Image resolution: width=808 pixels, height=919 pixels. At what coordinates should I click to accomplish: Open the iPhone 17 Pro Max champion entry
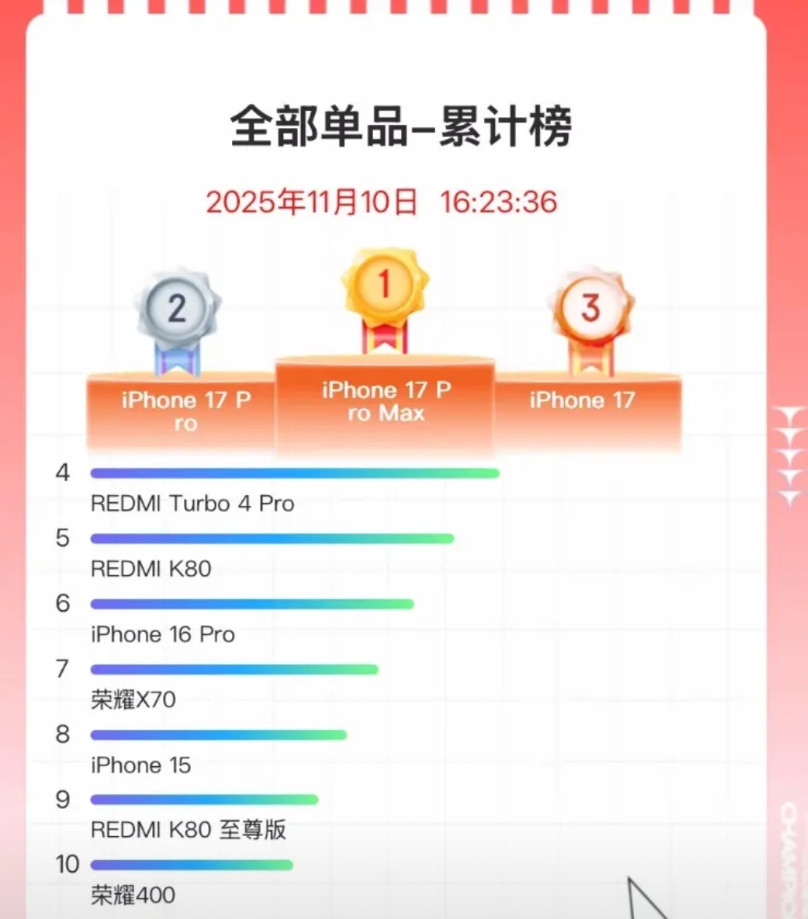[386, 402]
